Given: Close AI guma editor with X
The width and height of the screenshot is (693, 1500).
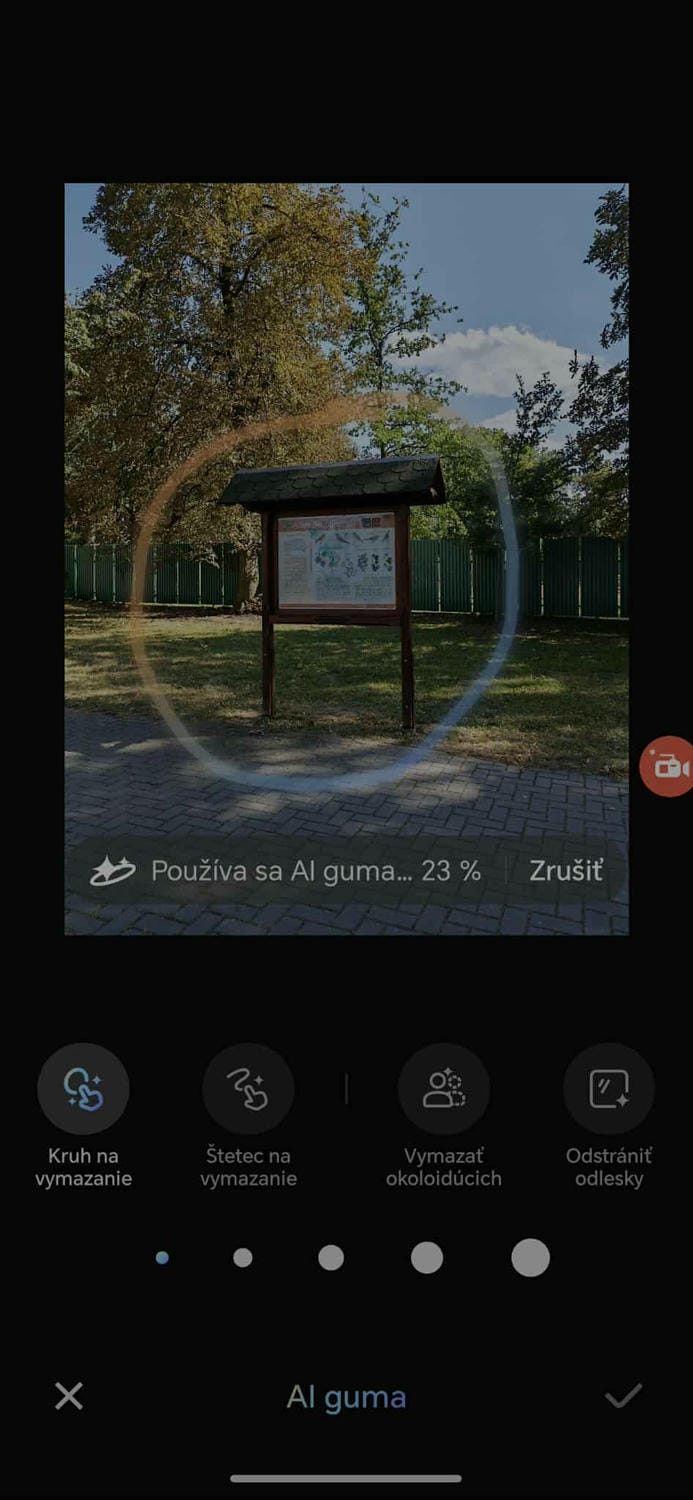Looking at the screenshot, I should tap(69, 1396).
